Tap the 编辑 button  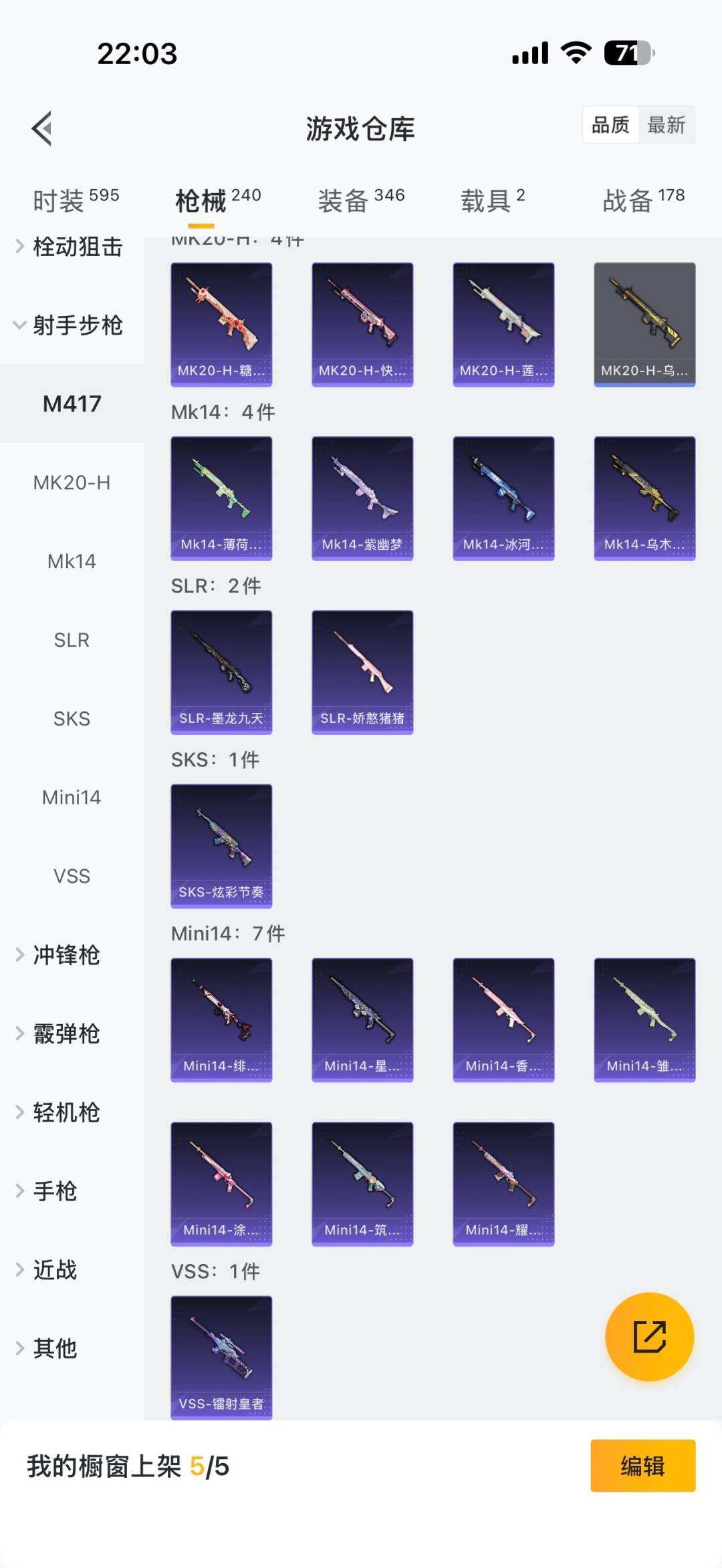tap(642, 1466)
